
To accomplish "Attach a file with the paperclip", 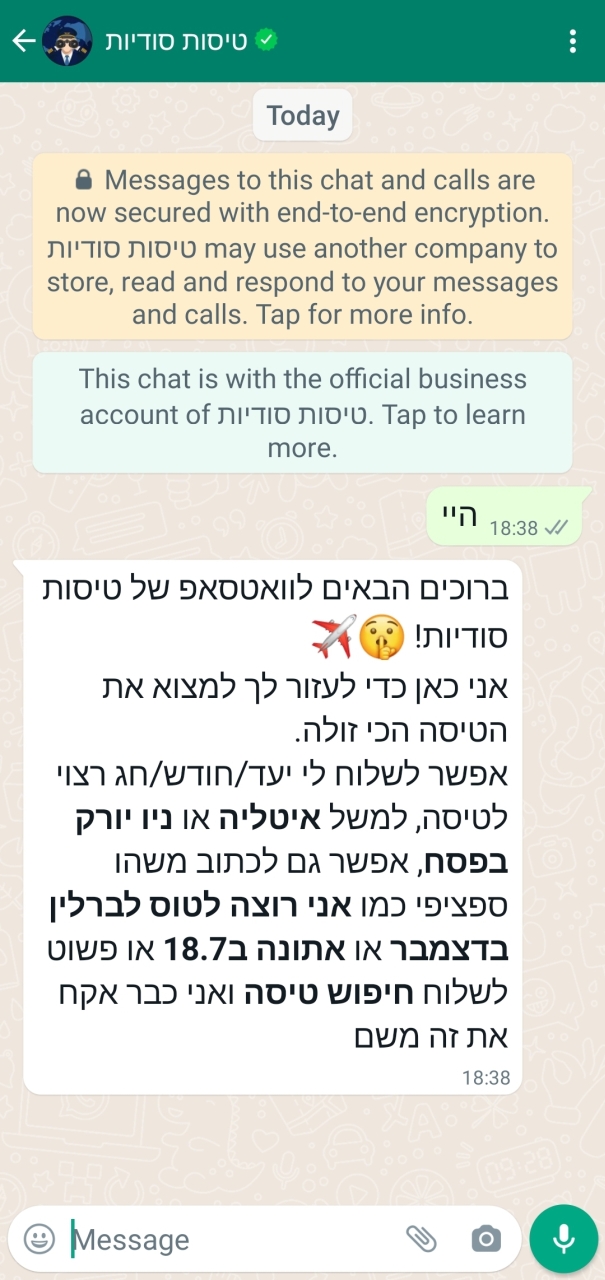I will point(422,1239).
